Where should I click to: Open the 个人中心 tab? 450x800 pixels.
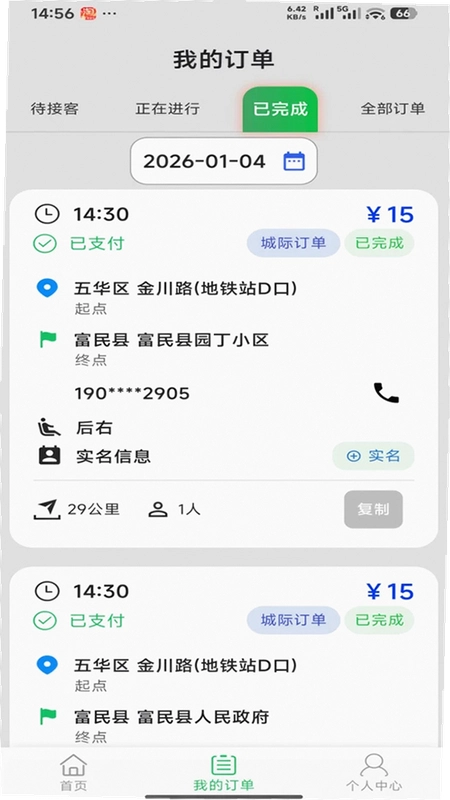[374, 772]
